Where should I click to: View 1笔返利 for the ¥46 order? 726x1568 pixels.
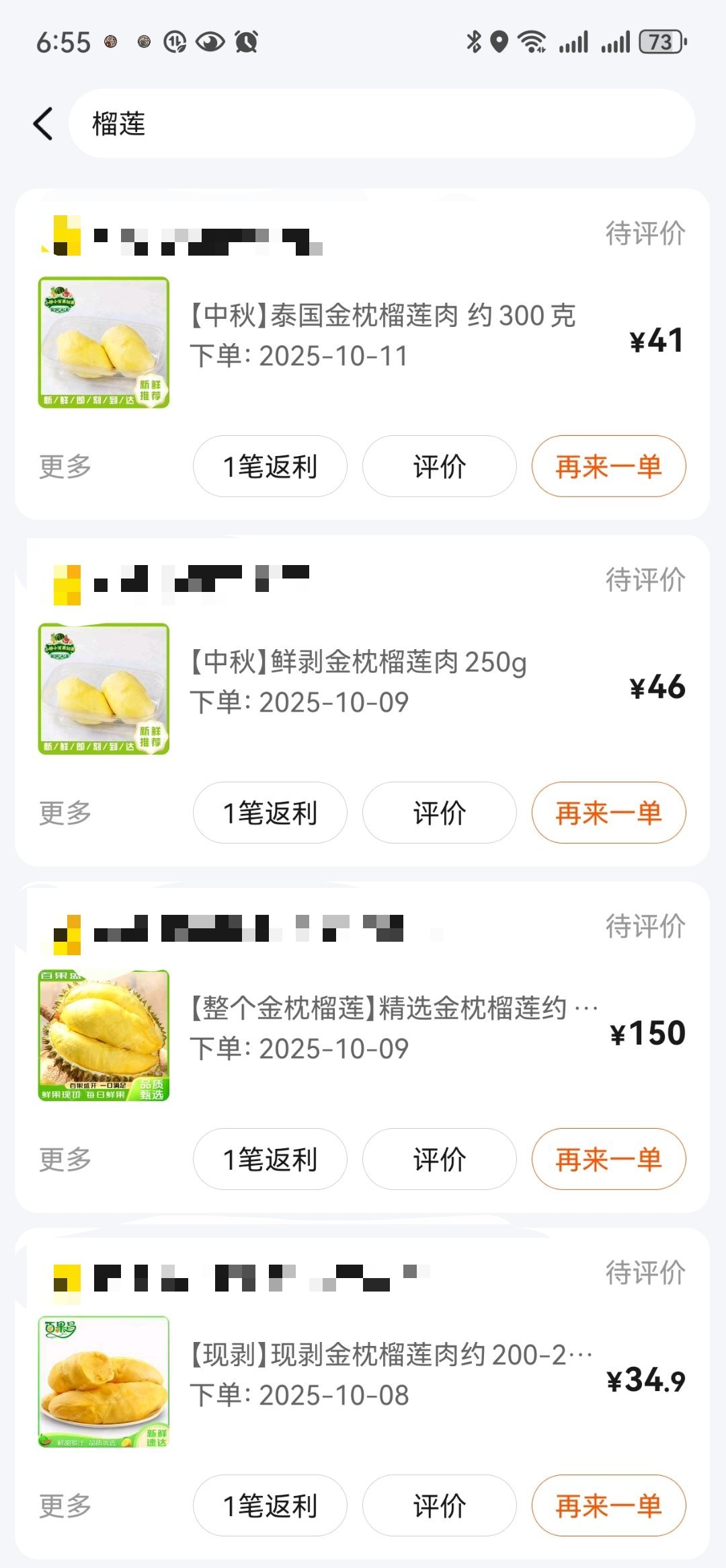click(x=270, y=813)
